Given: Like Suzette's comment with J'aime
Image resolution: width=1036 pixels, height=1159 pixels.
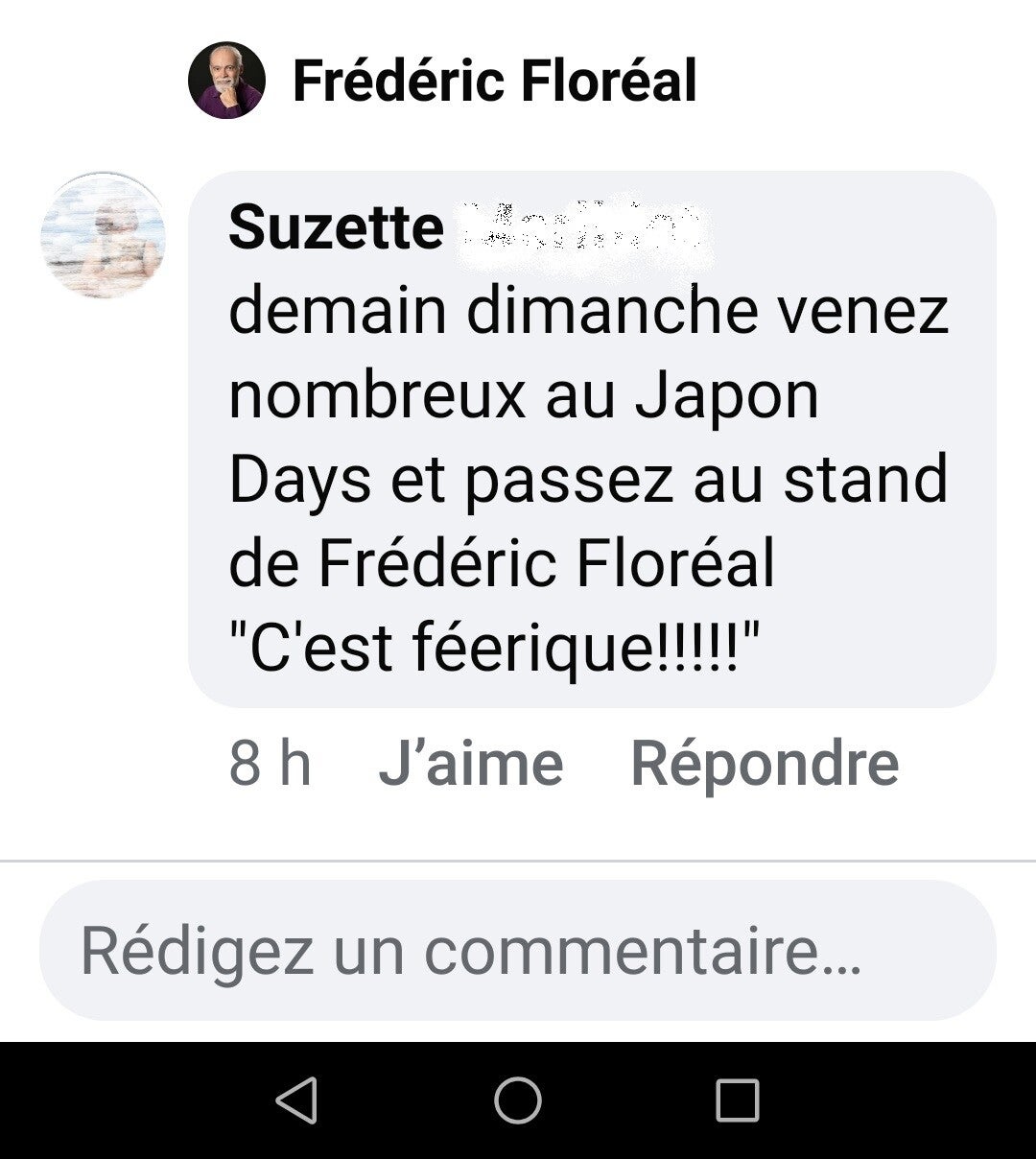Looking at the screenshot, I should pos(470,765).
